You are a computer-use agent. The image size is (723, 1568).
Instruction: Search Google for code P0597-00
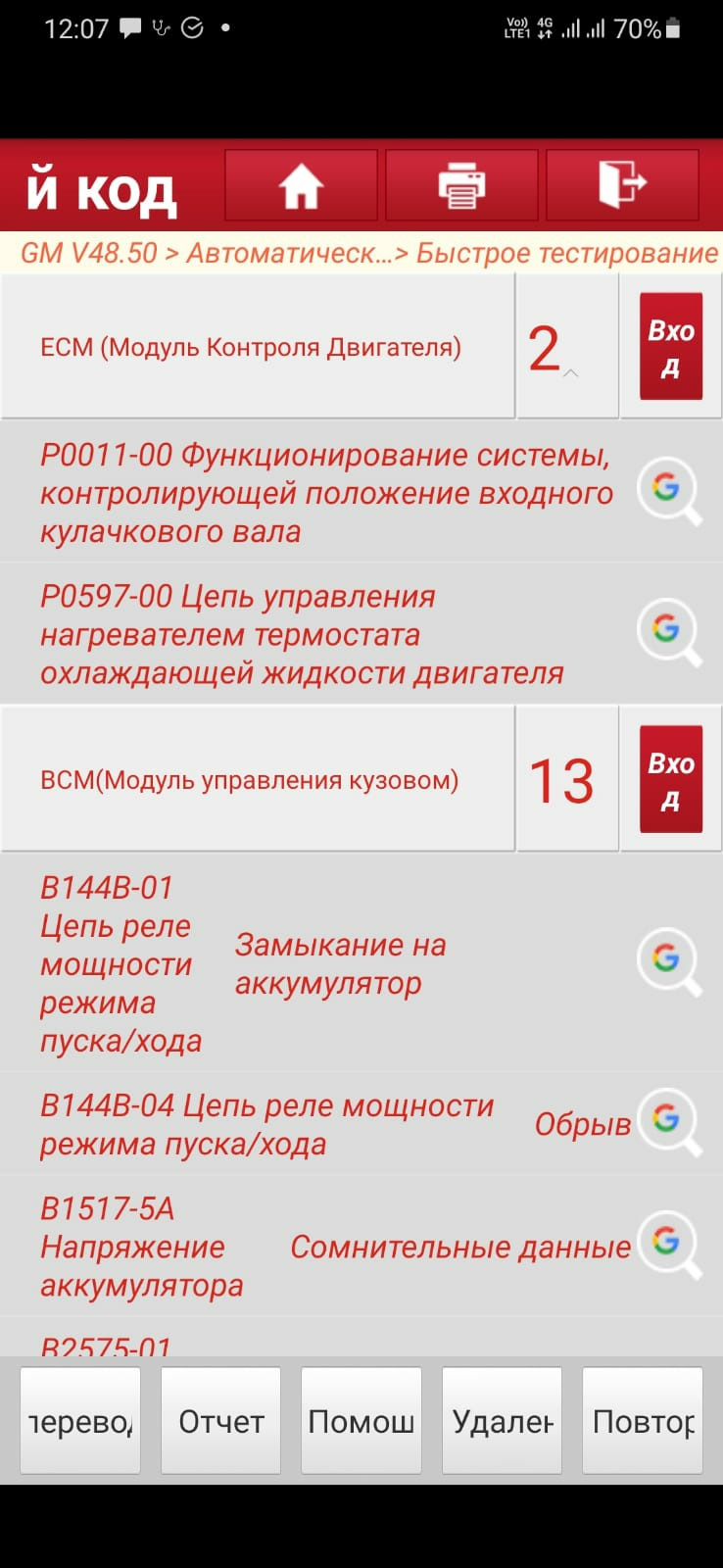(x=669, y=632)
